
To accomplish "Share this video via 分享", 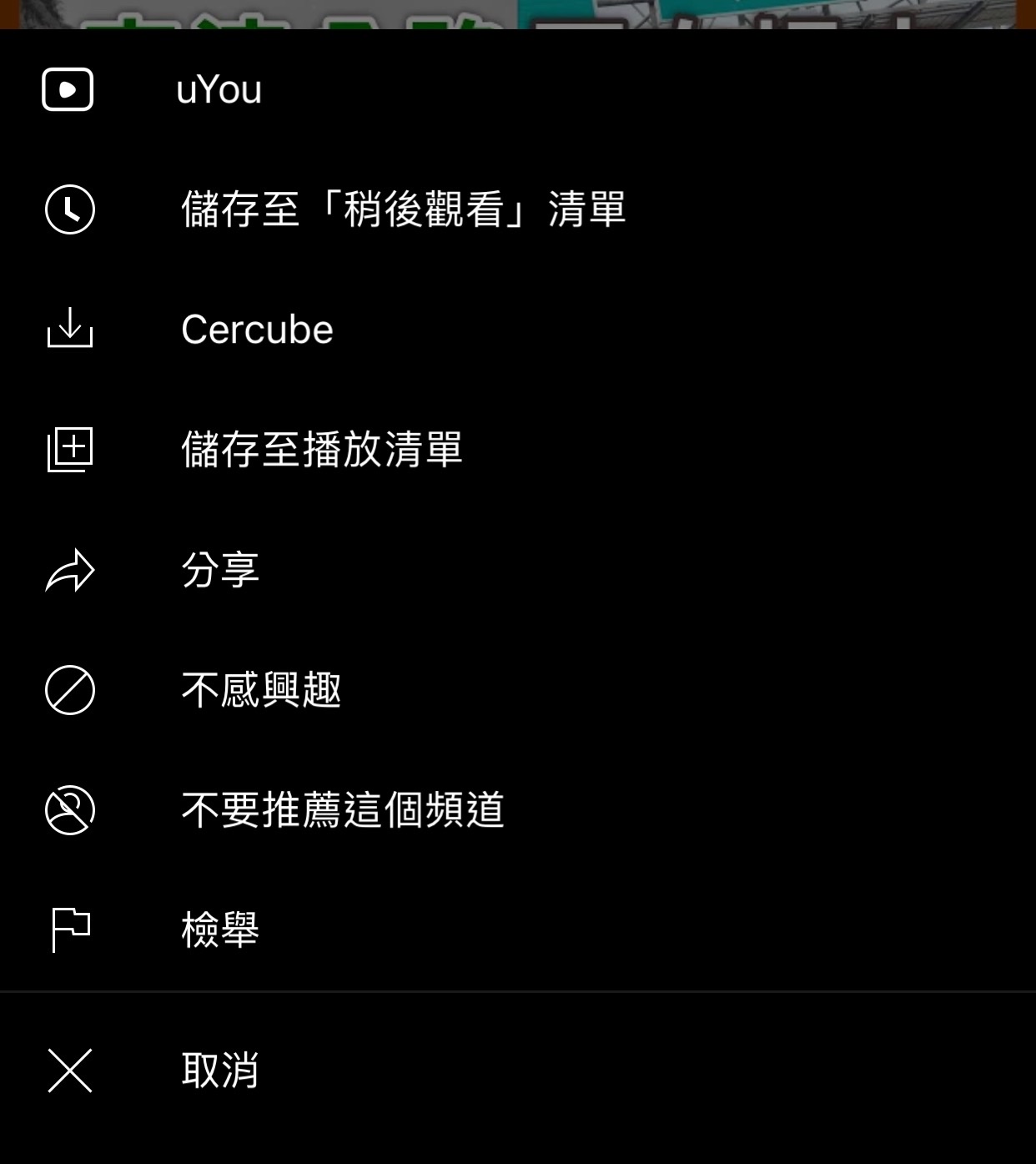I will click(x=220, y=570).
